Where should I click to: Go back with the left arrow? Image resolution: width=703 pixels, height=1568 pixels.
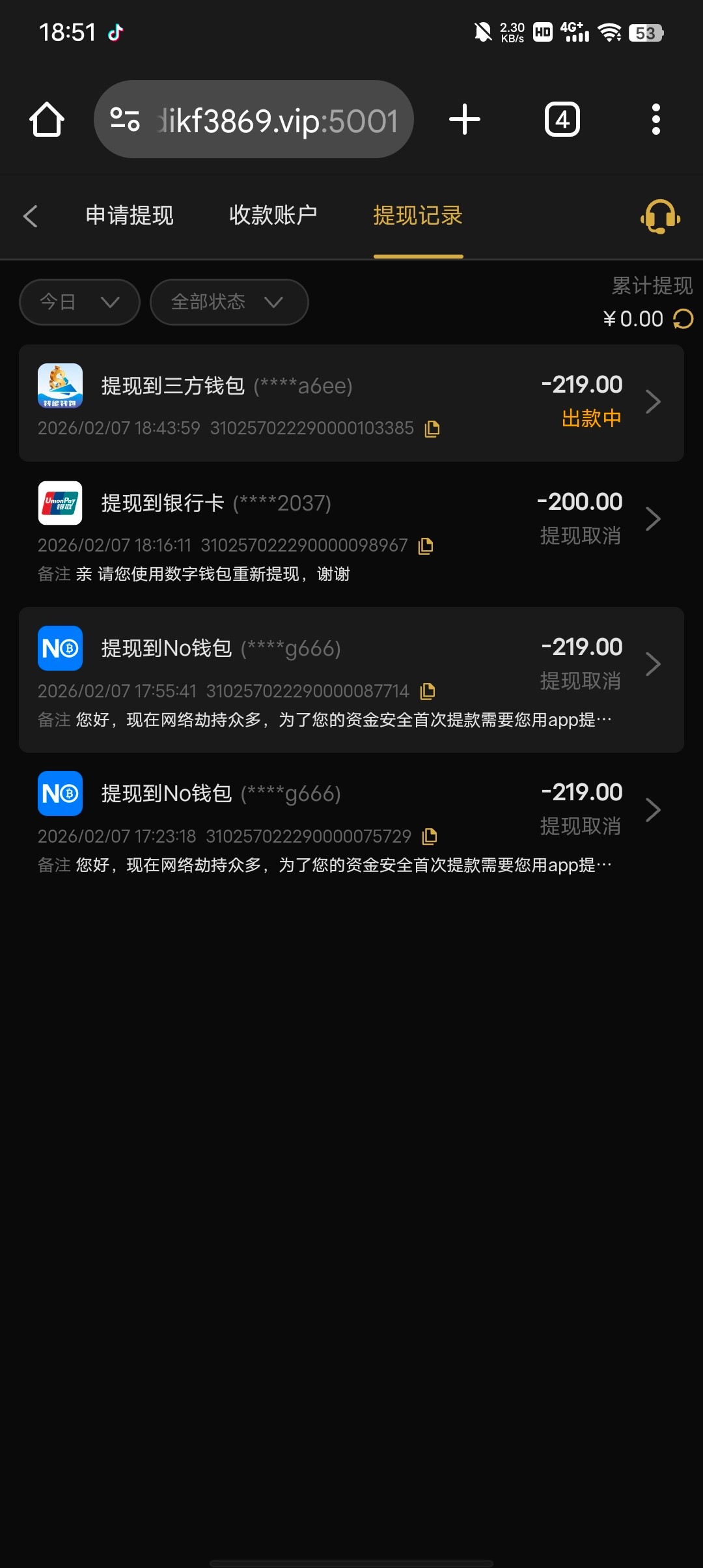pyautogui.click(x=31, y=216)
